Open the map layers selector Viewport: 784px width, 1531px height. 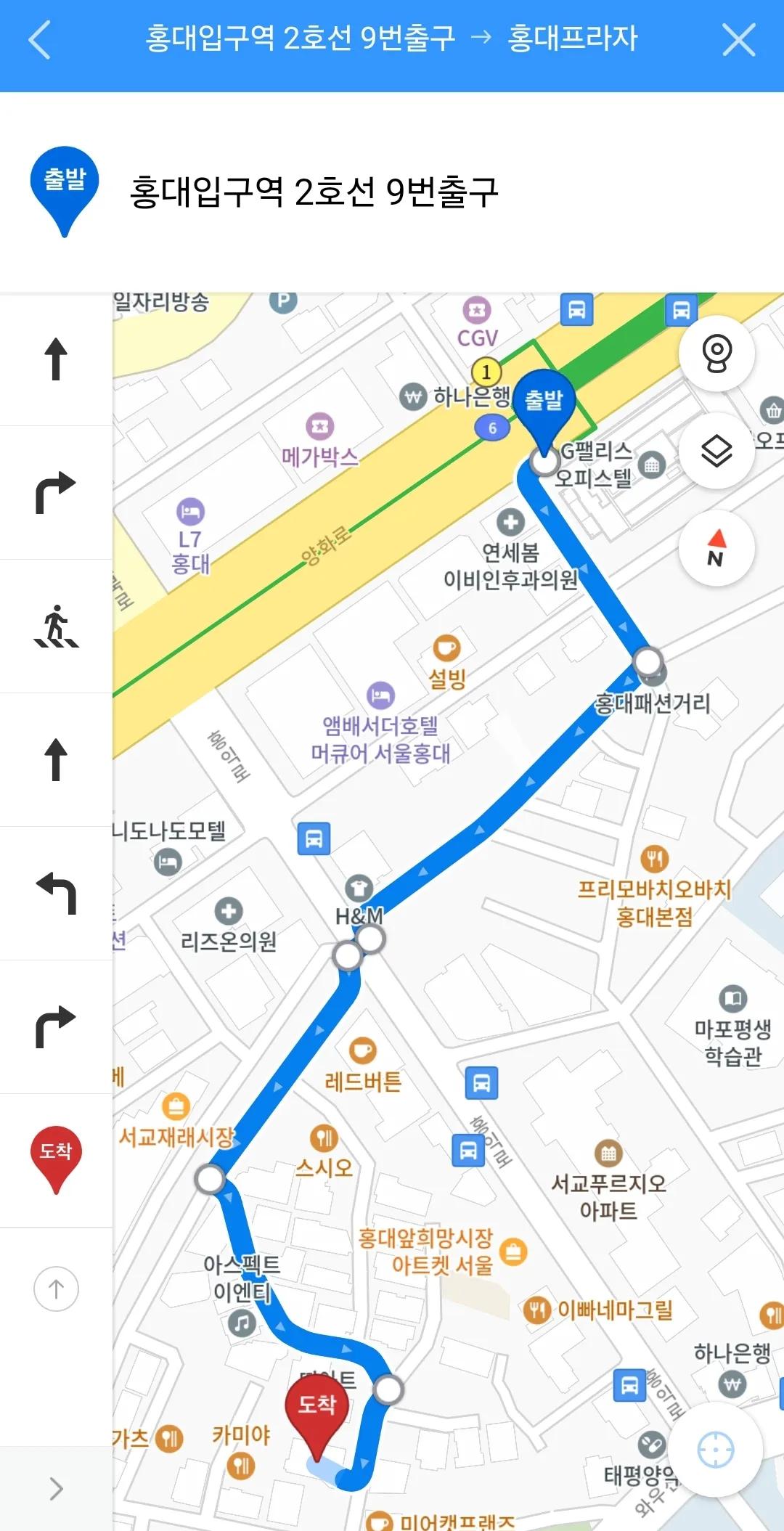pos(716,451)
